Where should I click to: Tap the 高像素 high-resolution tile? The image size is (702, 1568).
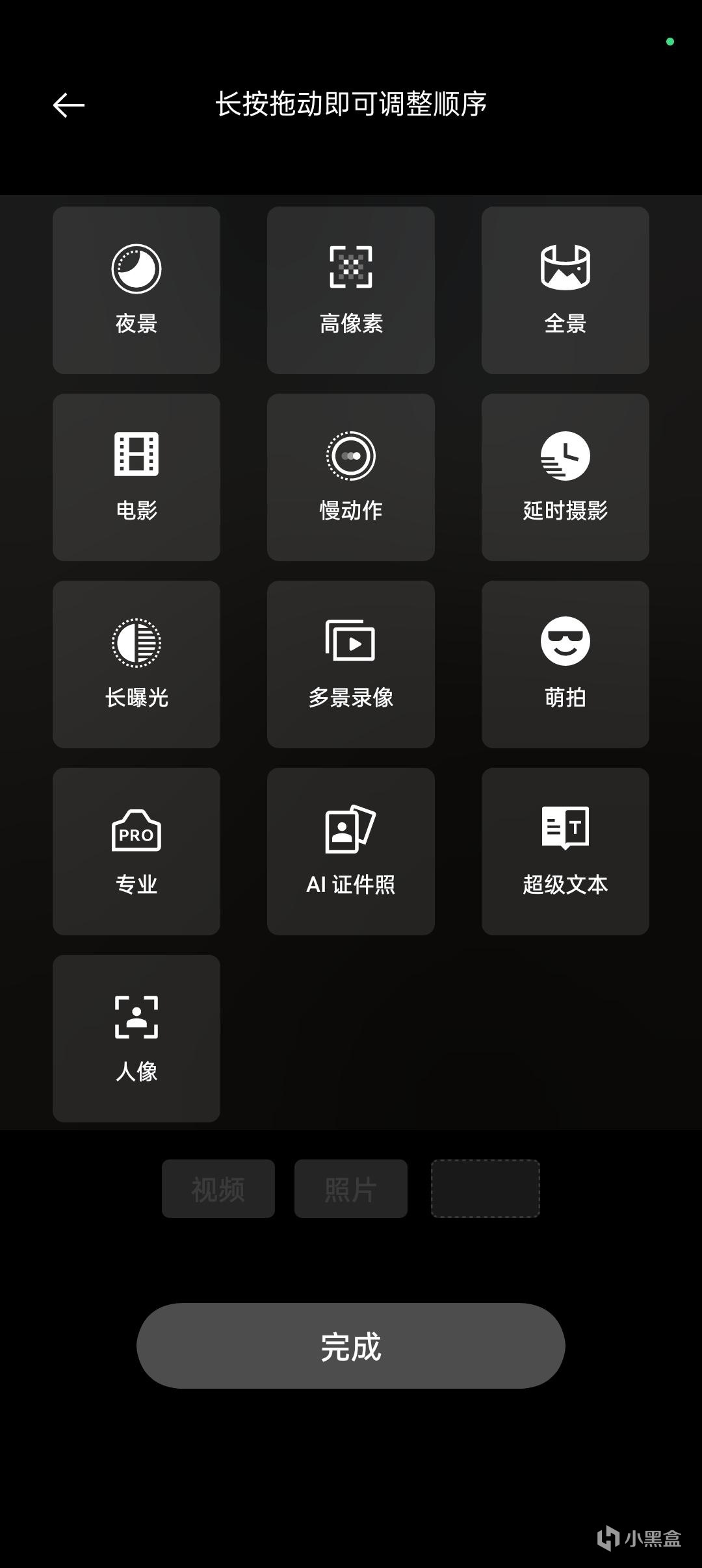[x=351, y=290]
